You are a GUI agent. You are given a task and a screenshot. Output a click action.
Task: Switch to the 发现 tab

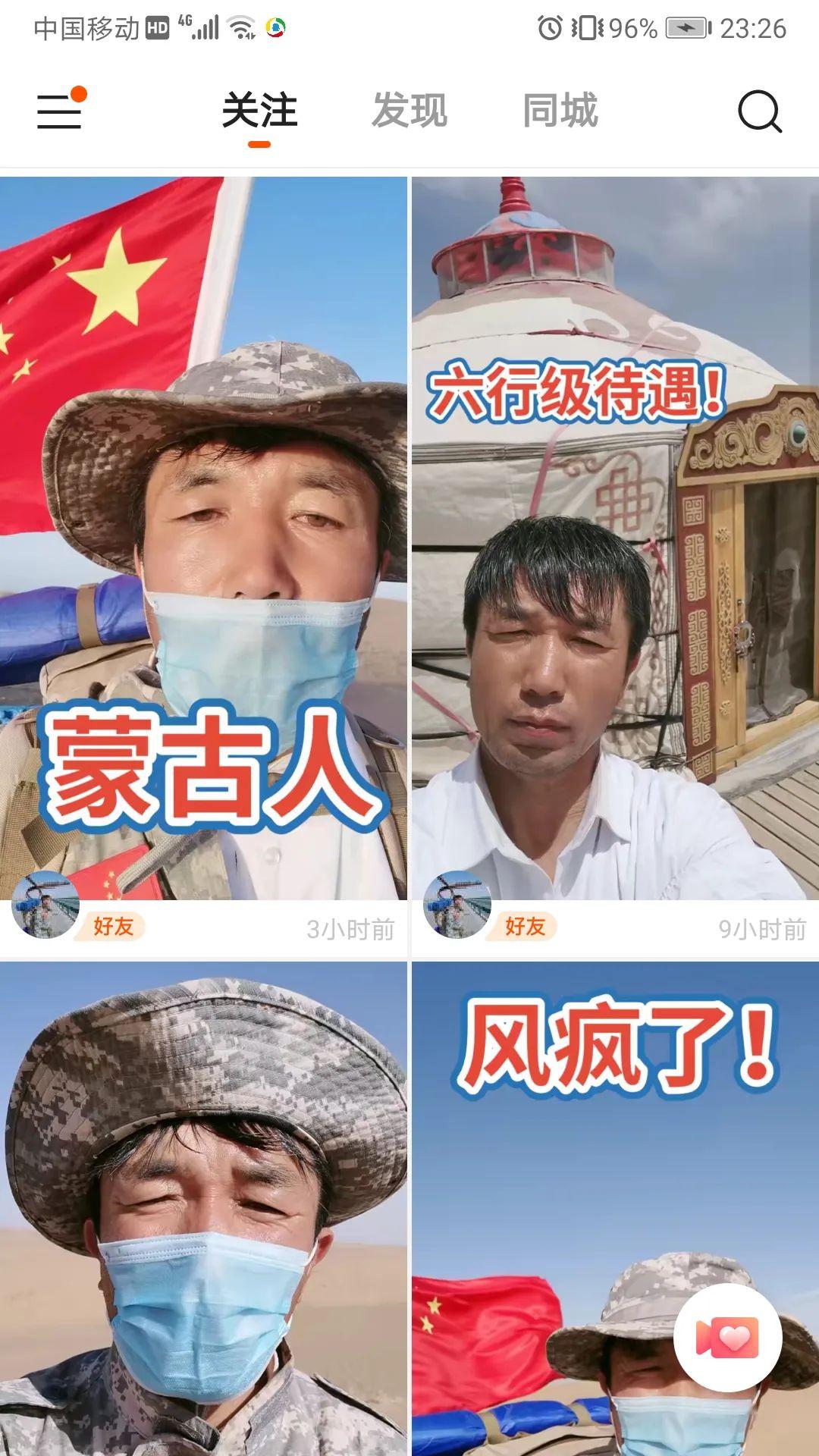(409, 111)
